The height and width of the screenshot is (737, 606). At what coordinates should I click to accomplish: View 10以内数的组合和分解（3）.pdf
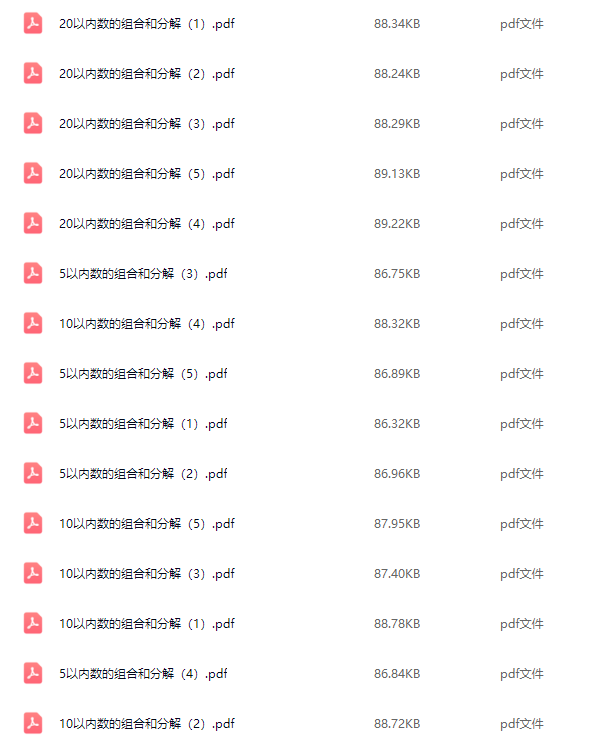[146, 573]
